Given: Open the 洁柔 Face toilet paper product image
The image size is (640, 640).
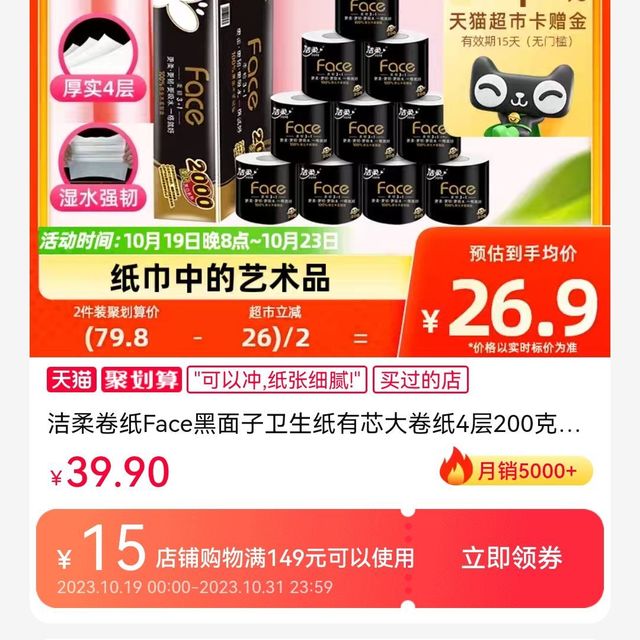Looking at the screenshot, I should (x=320, y=150).
